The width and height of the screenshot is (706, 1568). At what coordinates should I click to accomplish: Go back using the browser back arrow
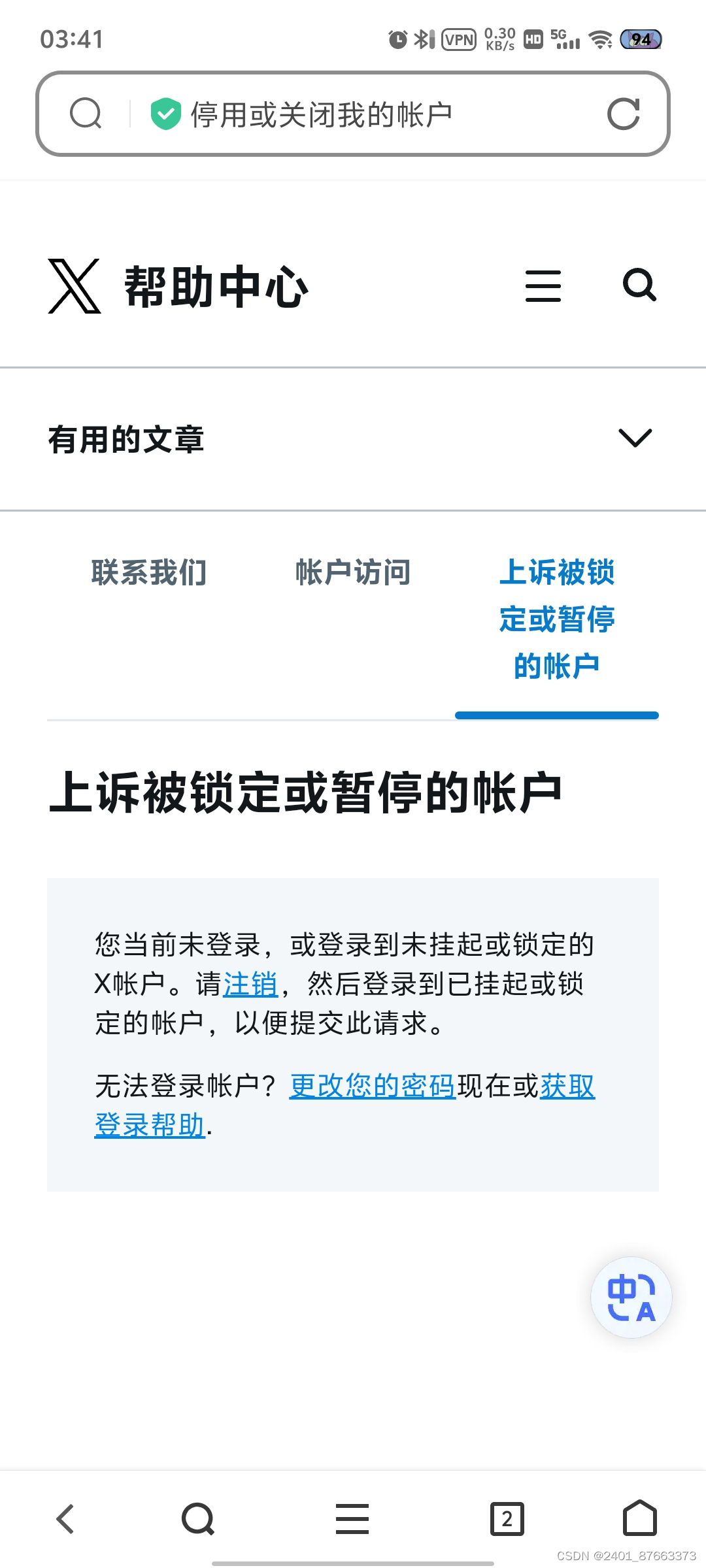[66, 1518]
